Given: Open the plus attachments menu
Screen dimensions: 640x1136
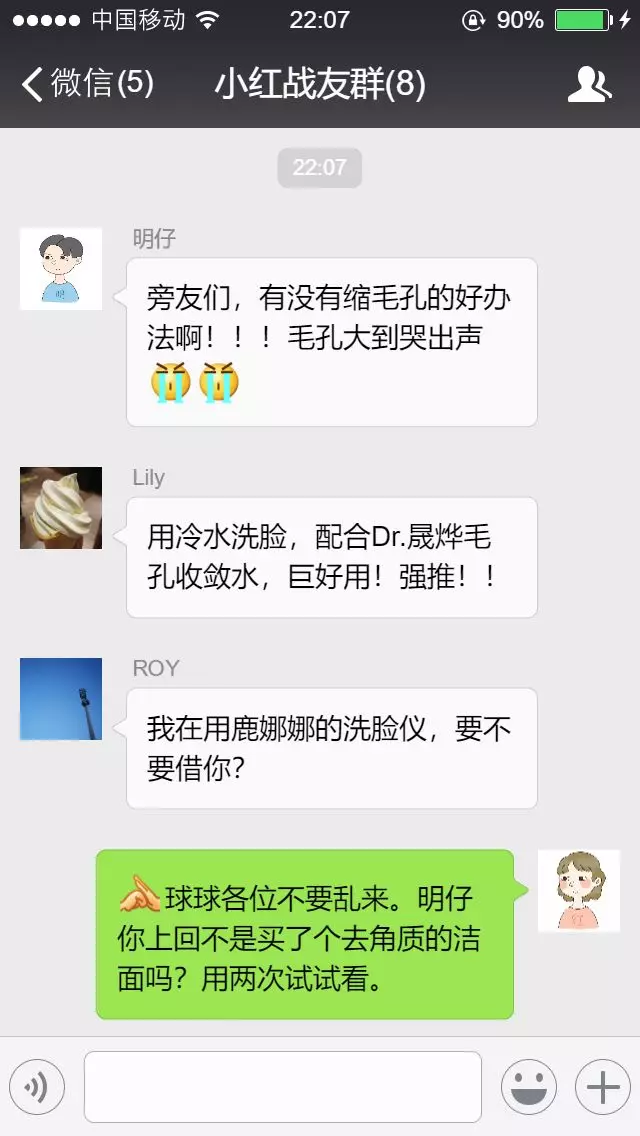Looking at the screenshot, I should [603, 1087].
